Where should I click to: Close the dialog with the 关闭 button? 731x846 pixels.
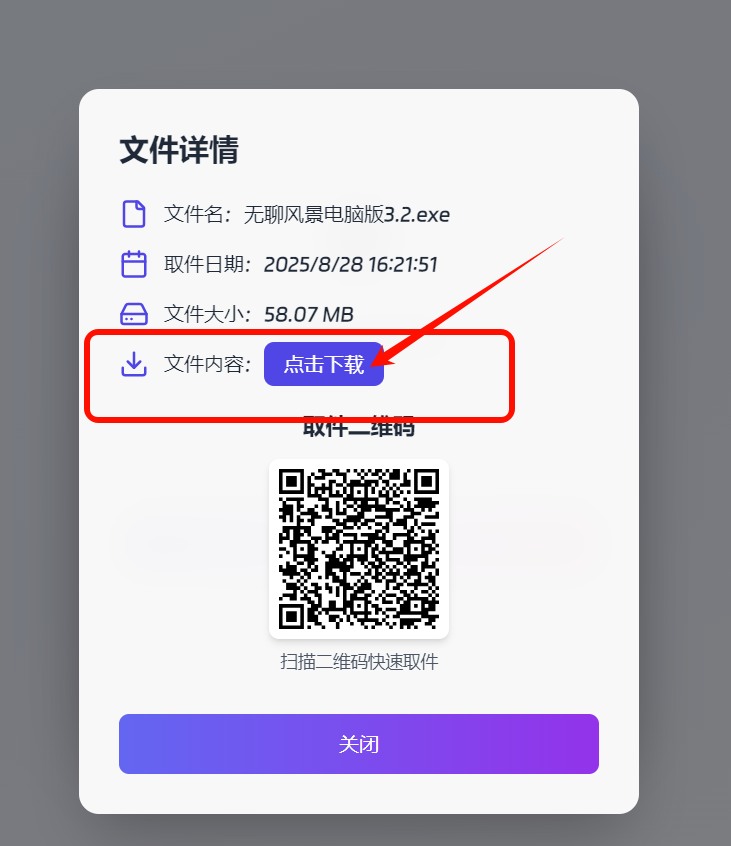click(x=358, y=744)
